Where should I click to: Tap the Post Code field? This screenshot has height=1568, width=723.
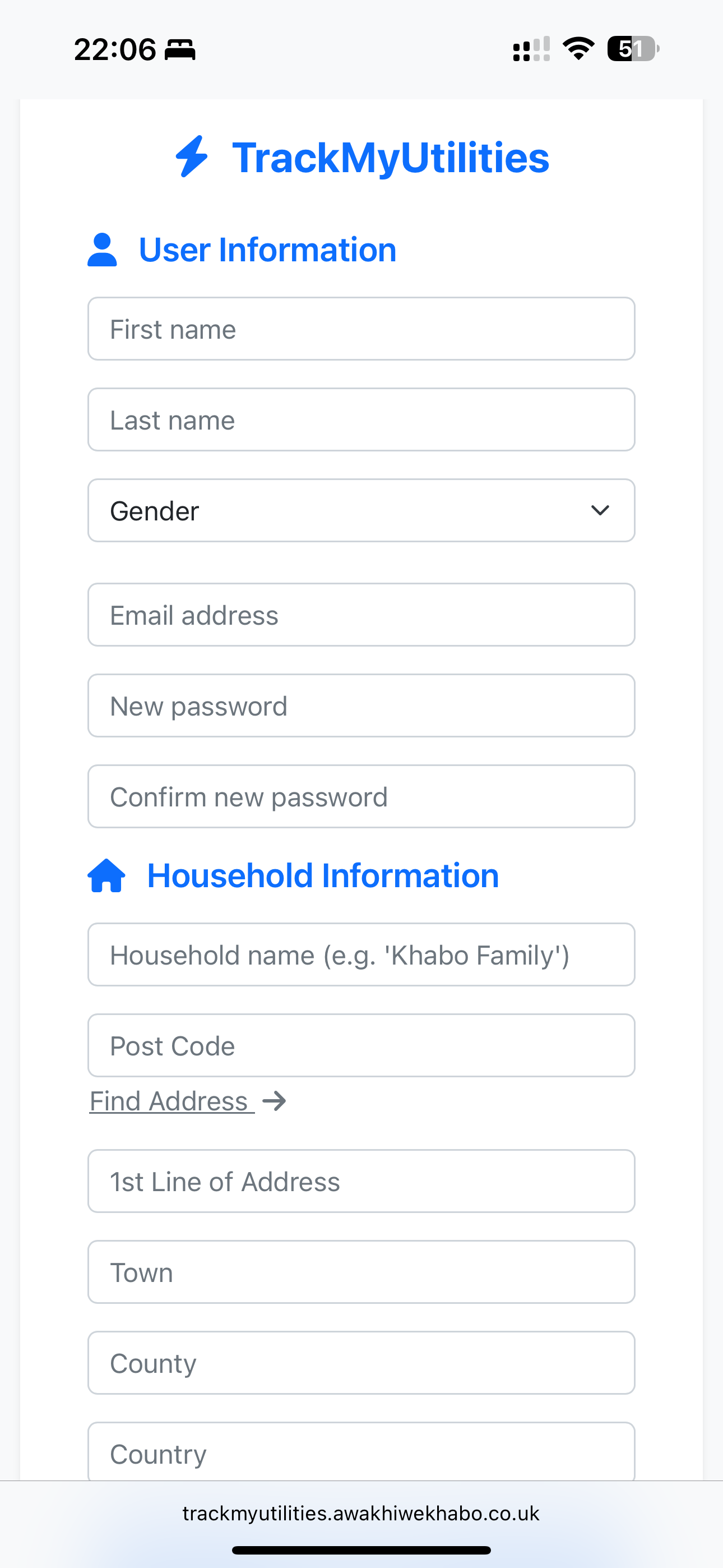pos(361,1045)
